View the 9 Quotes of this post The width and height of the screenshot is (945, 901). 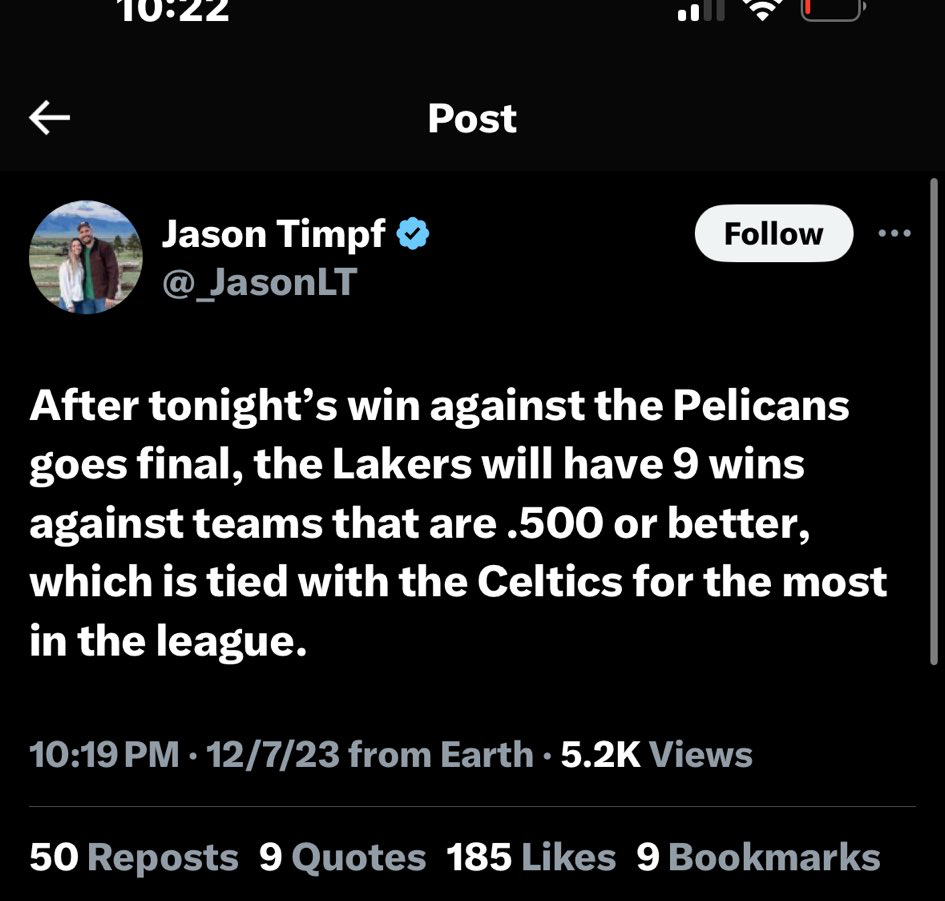click(x=342, y=857)
